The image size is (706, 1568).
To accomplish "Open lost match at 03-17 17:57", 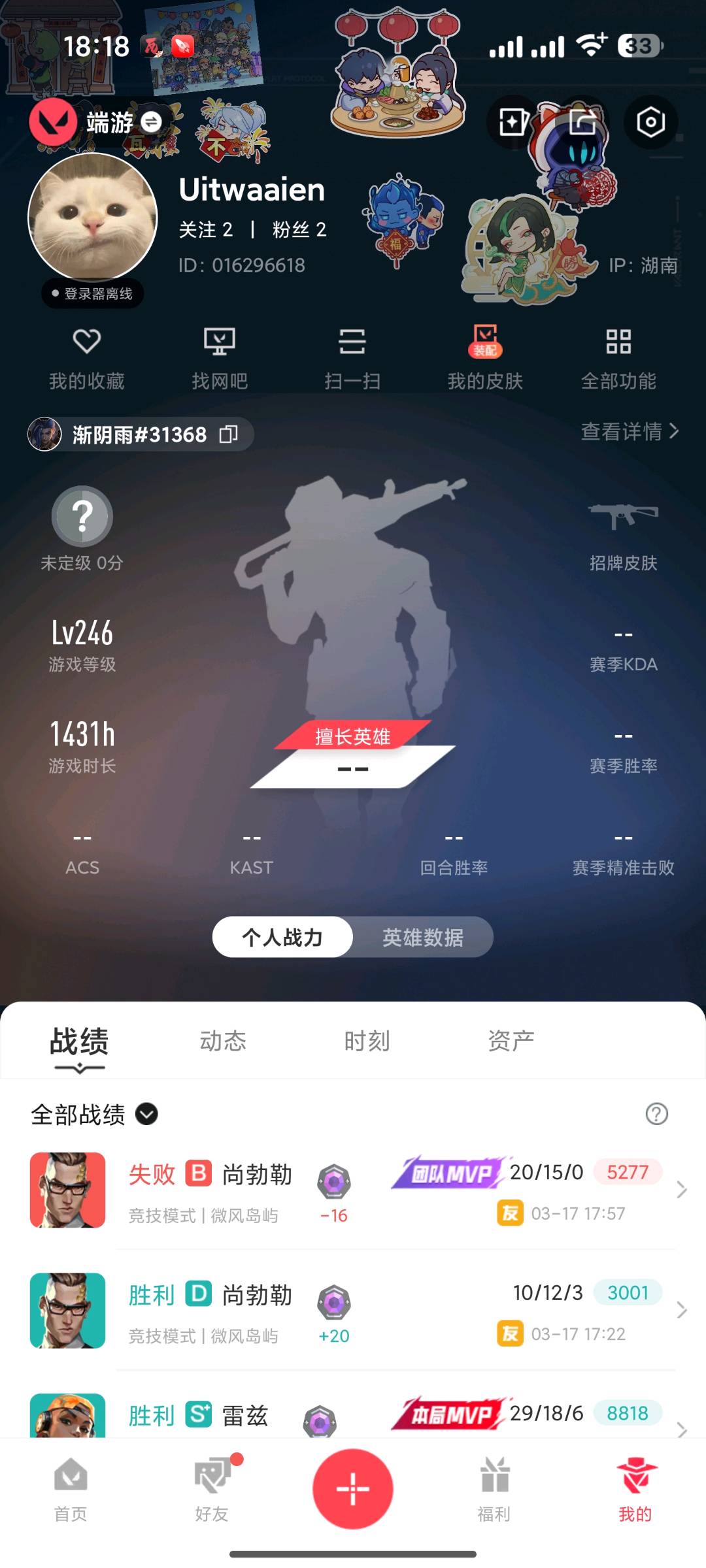I will 392,1190.
